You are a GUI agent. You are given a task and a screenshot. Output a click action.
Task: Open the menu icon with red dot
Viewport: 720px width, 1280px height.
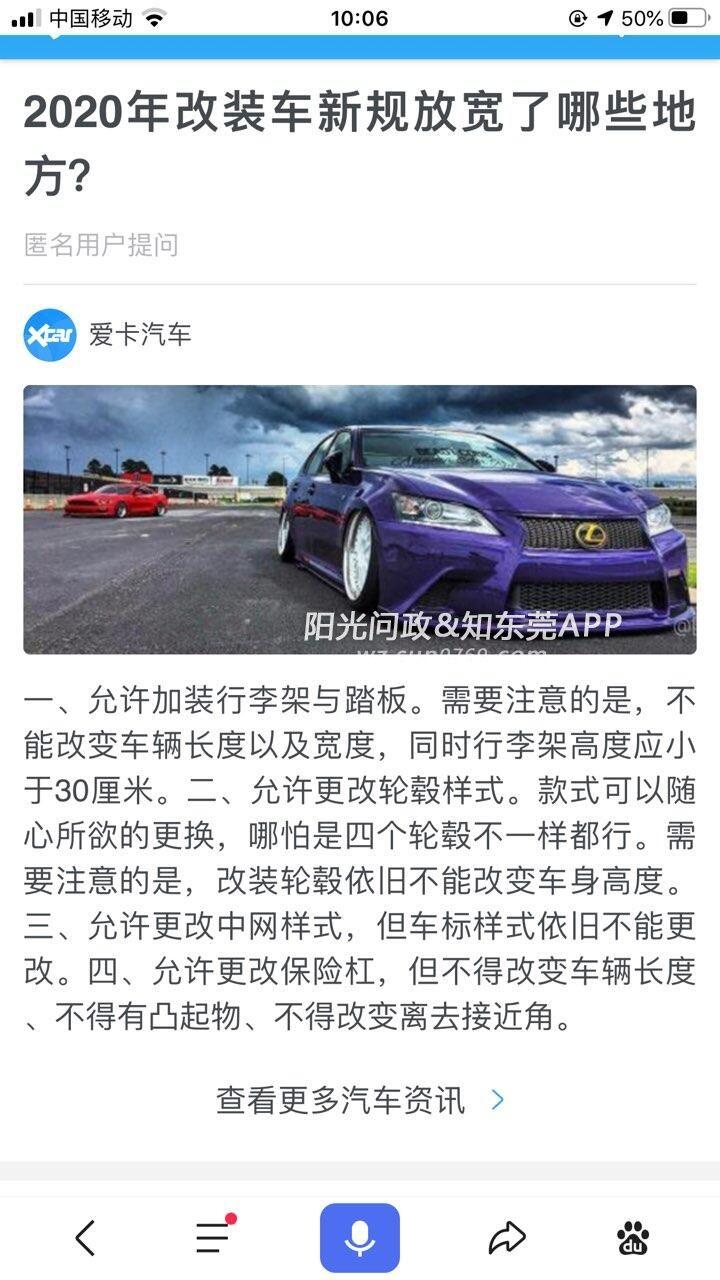pyautogui.click(x=213, y=1238)
